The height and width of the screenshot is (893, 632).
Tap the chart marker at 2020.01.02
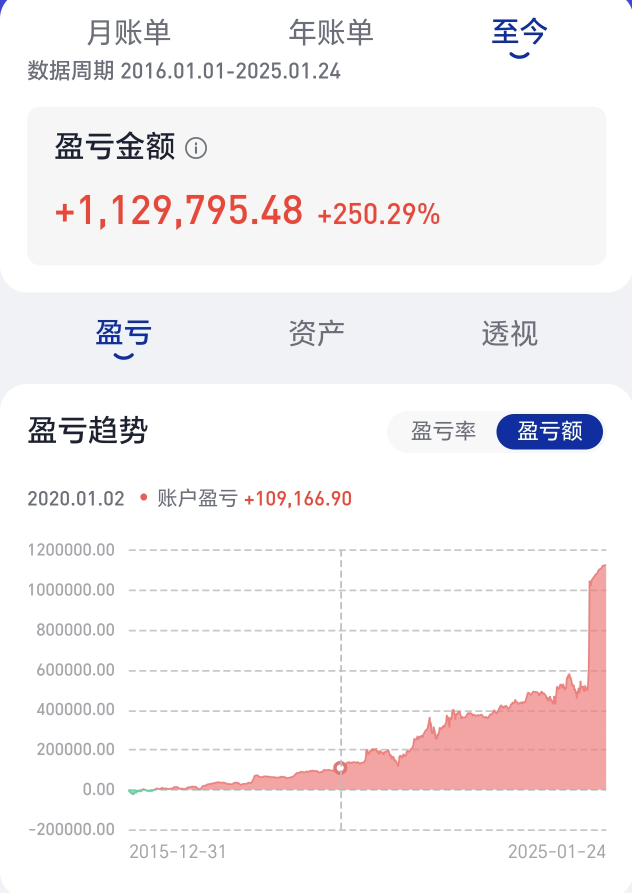(341, 768)
